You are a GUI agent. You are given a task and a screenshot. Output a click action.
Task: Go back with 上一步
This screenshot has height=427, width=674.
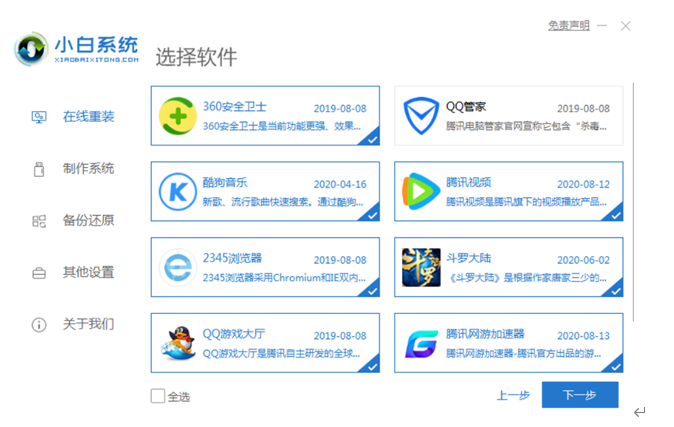[x=512, y=396]
